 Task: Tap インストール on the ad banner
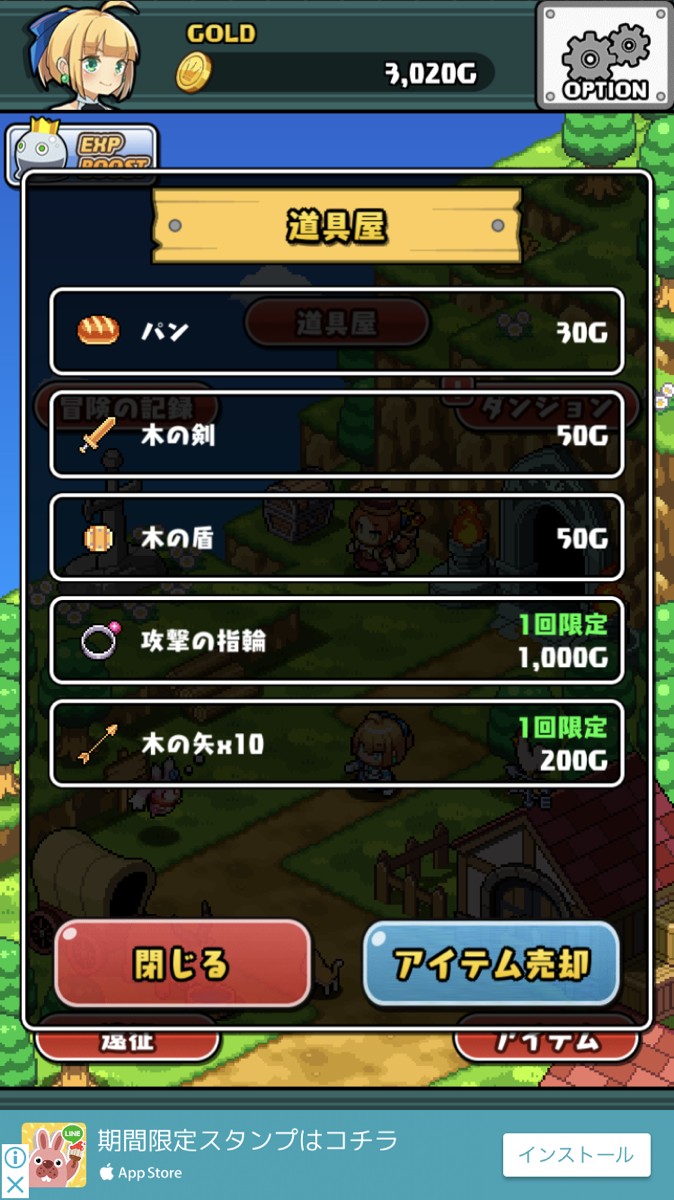click(x=576, y=1155)
